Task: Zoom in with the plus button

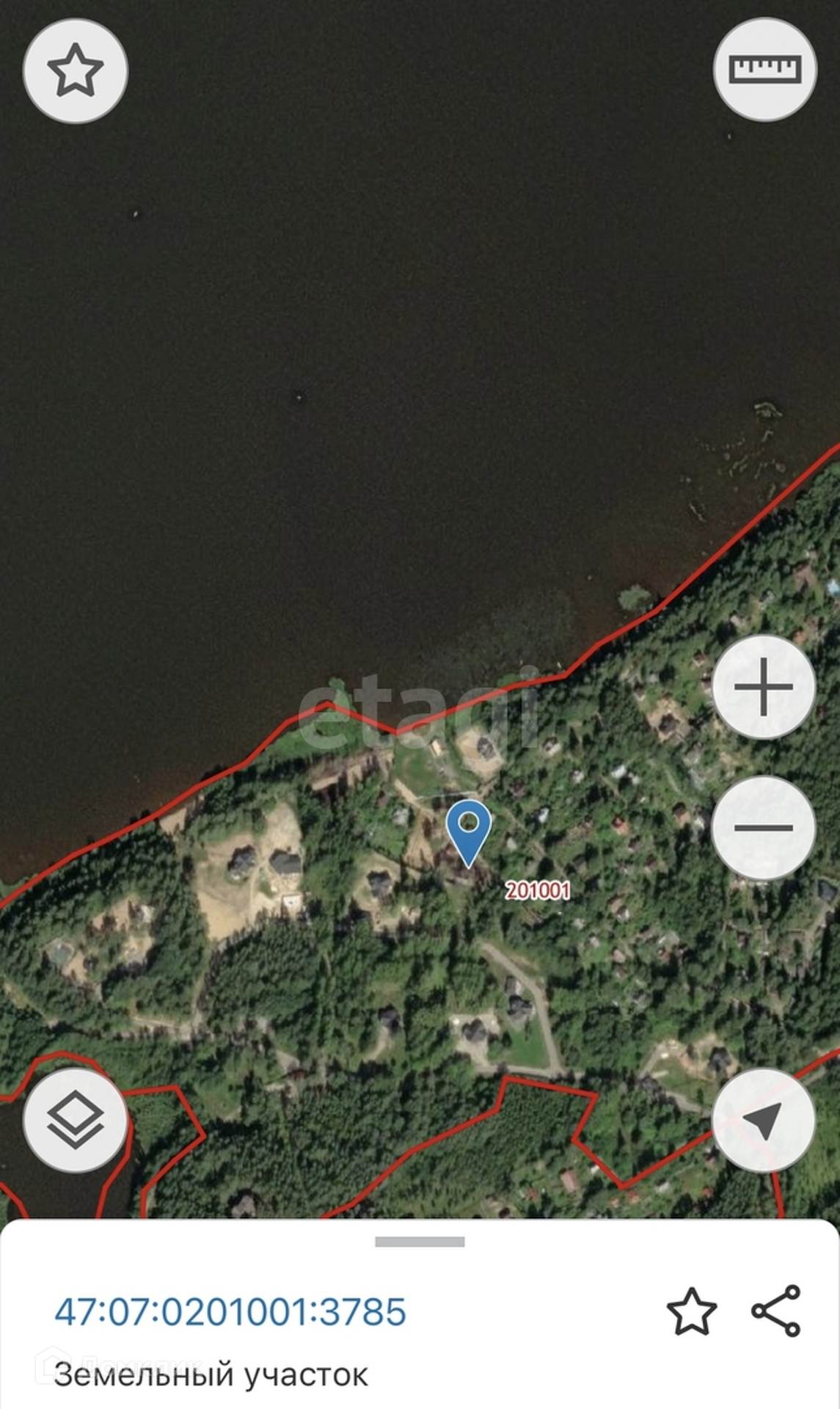Action: [x=764, y=687]
